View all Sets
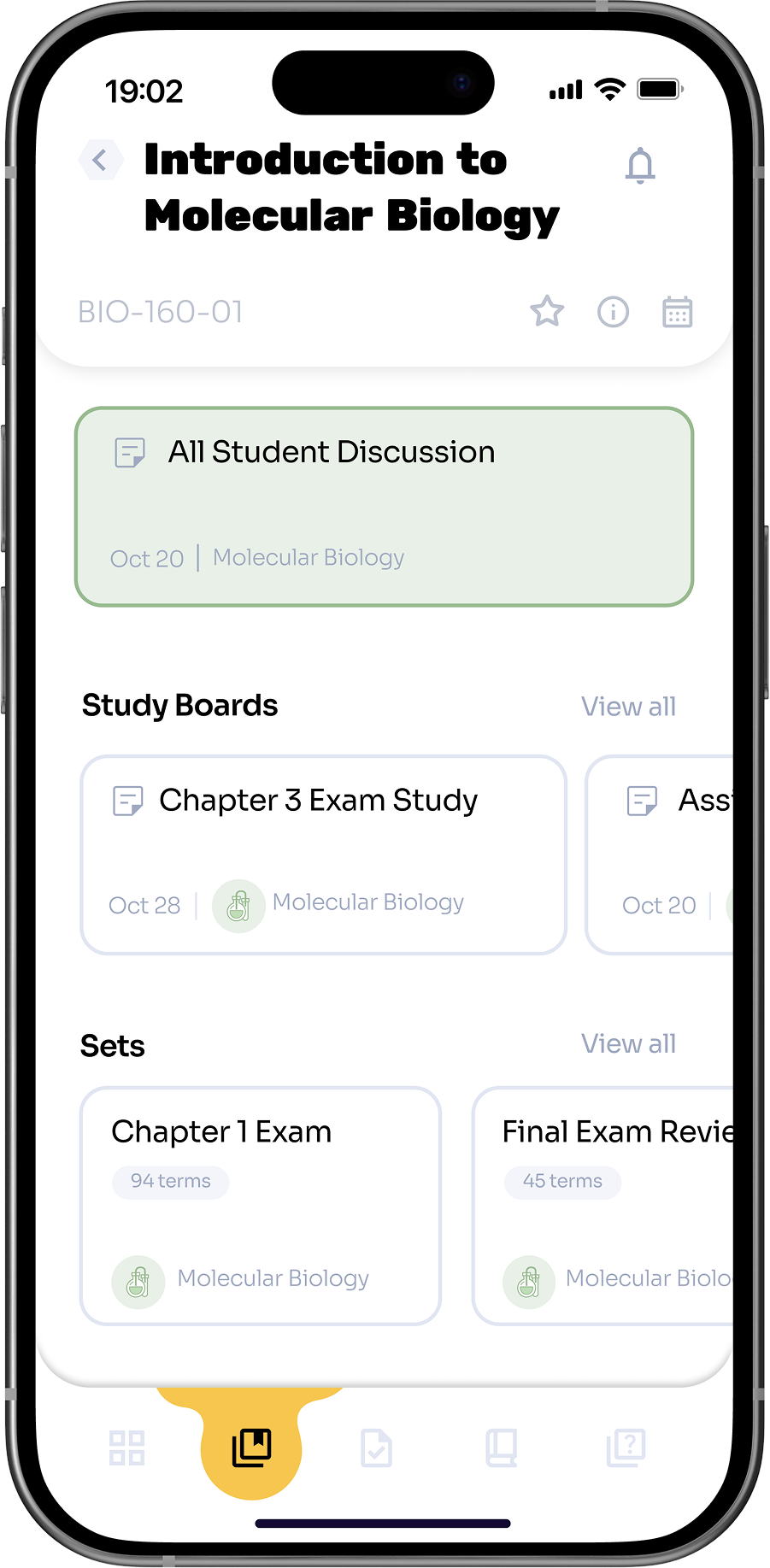This screenshot has width=770, height=1568. (628, 1043)
